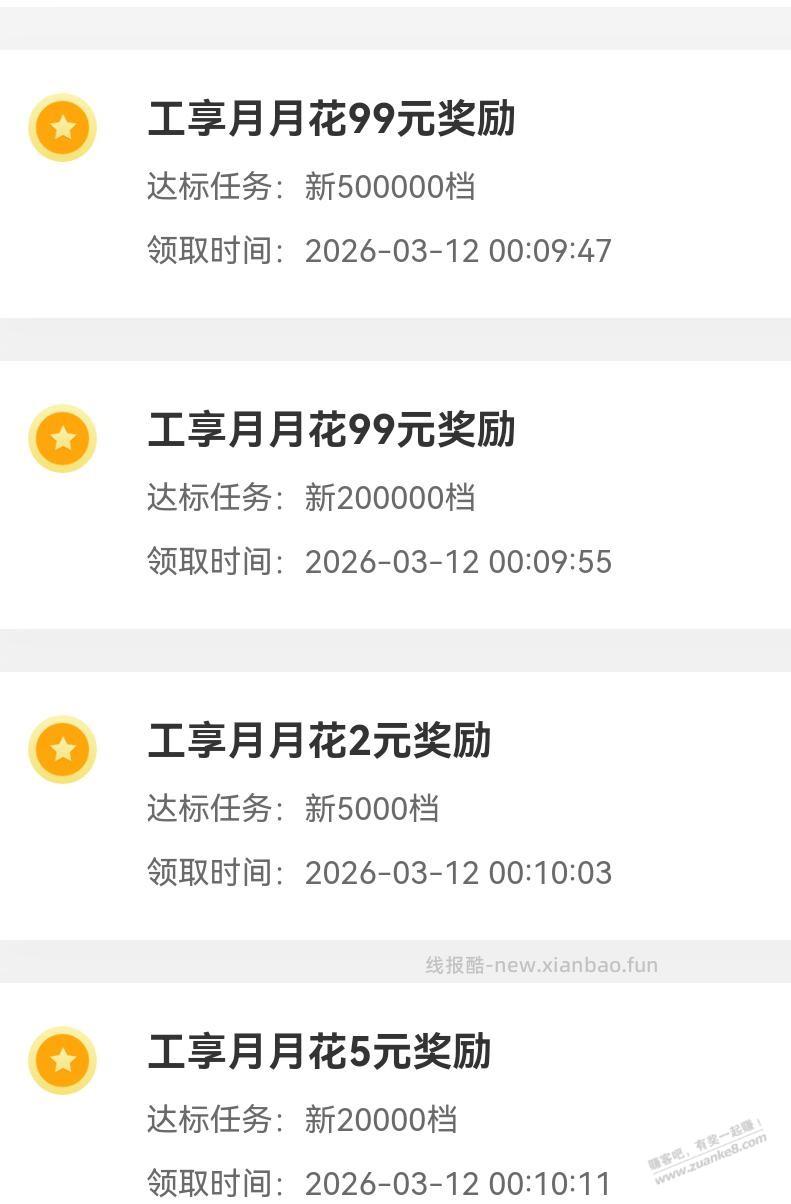Select the star icon beside second 99元奖励 entry
The width and height of the screenshot is (791, 1204).
point(63,438)
